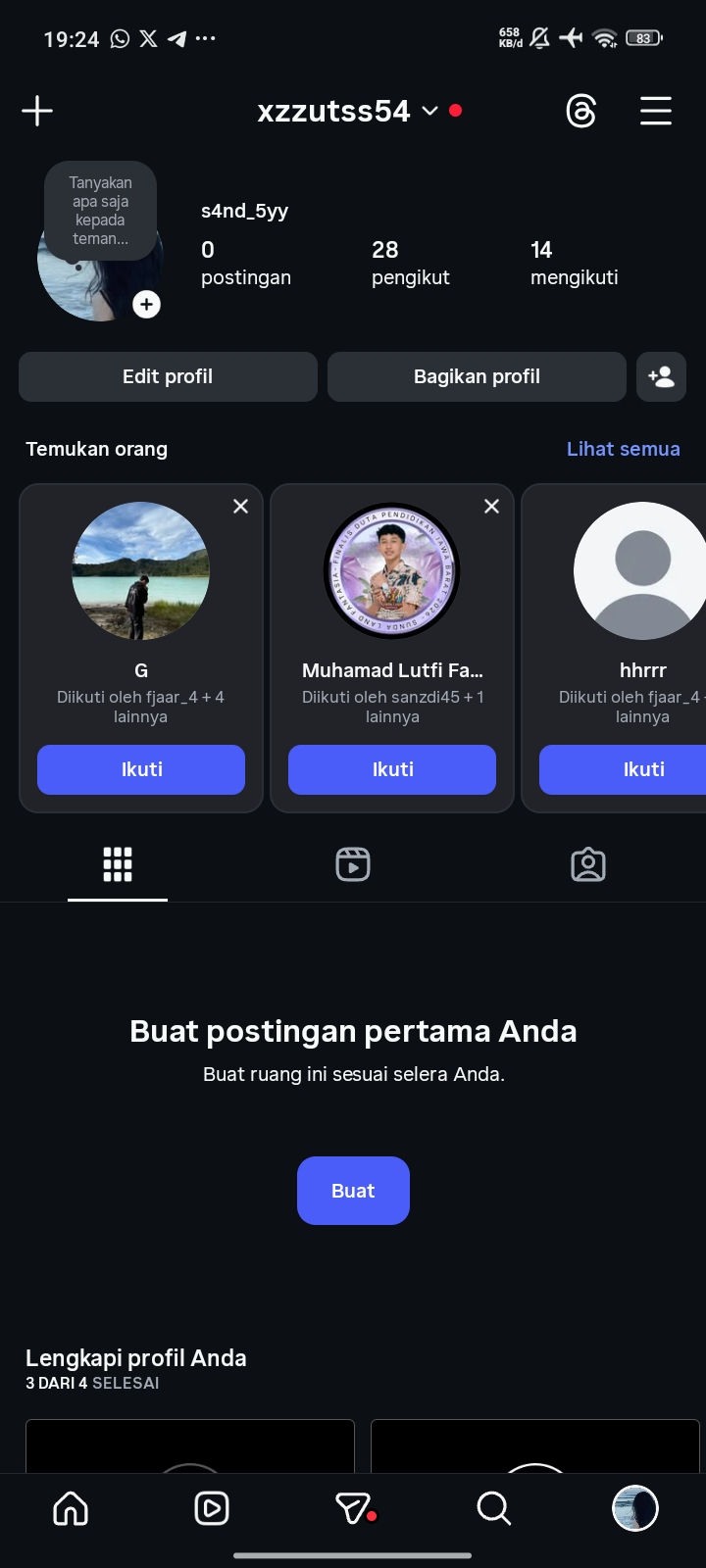
Task: Open direct messages in bottom bar
Action: (x=353, y=1508)
